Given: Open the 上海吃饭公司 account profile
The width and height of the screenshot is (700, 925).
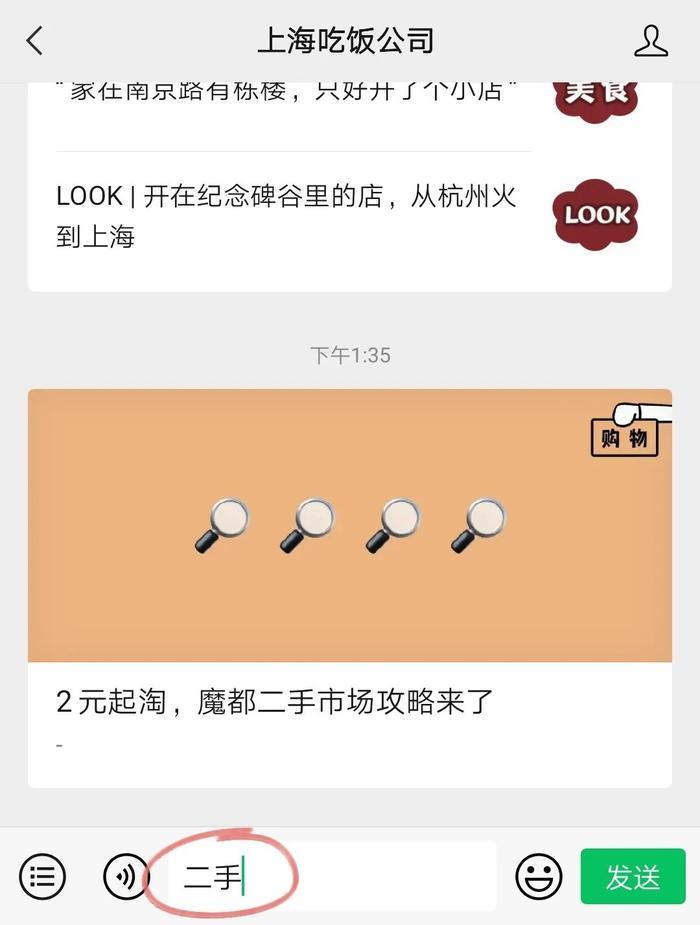Looking at the screenshot, I should 651,41.
